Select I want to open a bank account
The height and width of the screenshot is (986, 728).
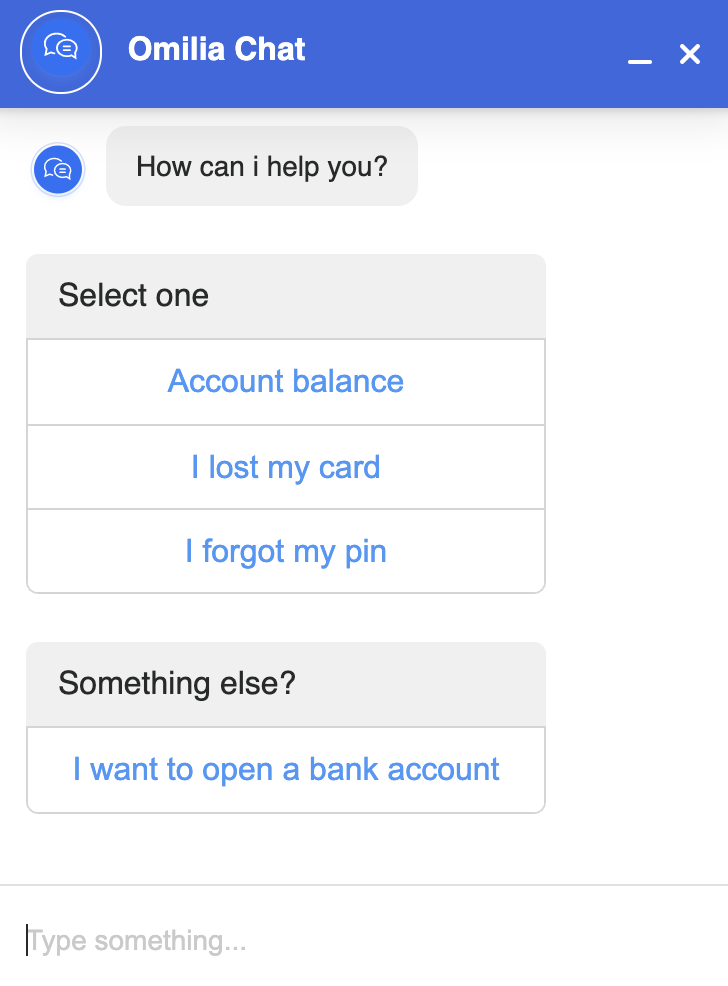286,769
